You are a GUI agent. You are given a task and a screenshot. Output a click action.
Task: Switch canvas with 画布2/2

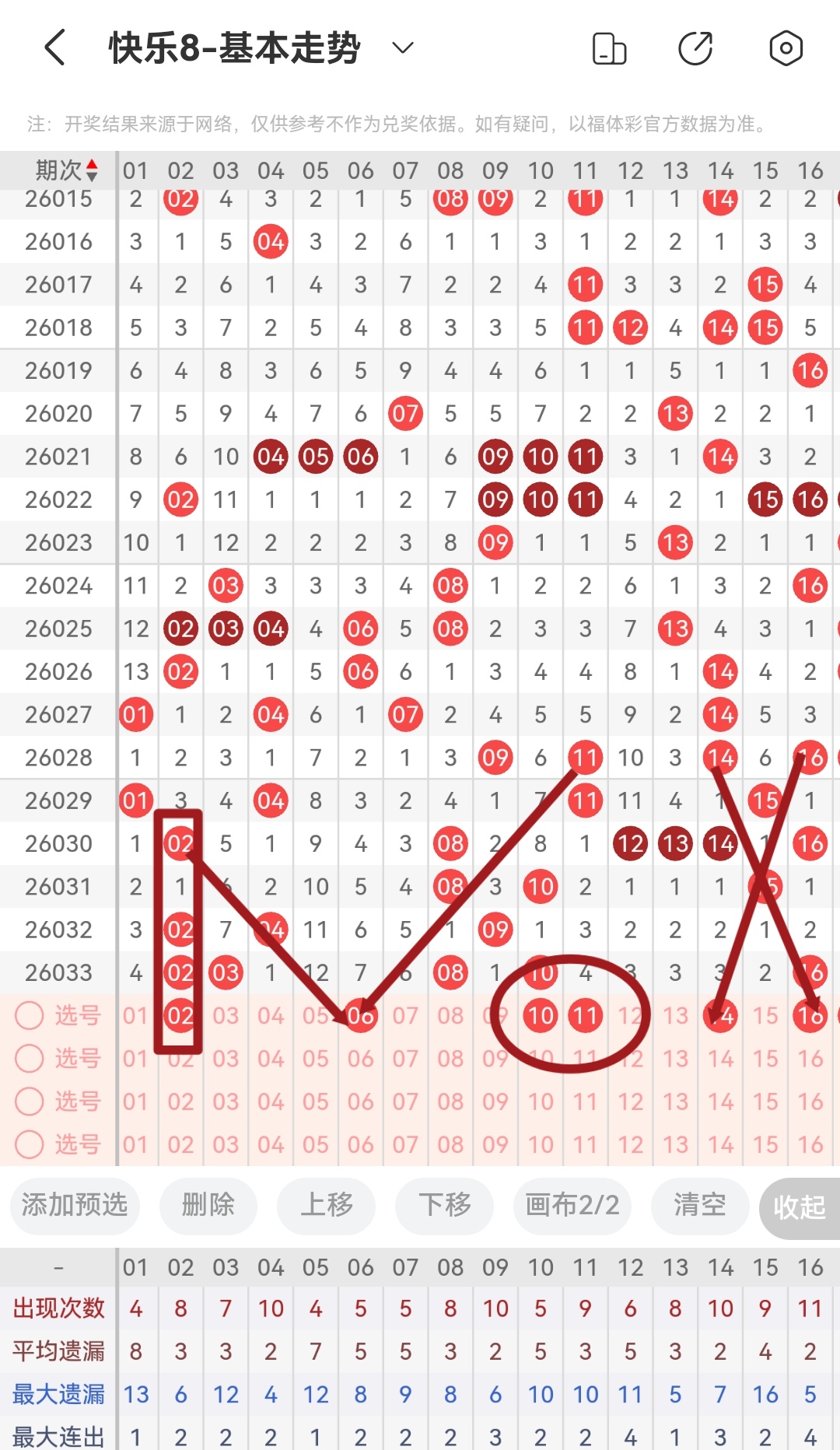coord(572,1205)
